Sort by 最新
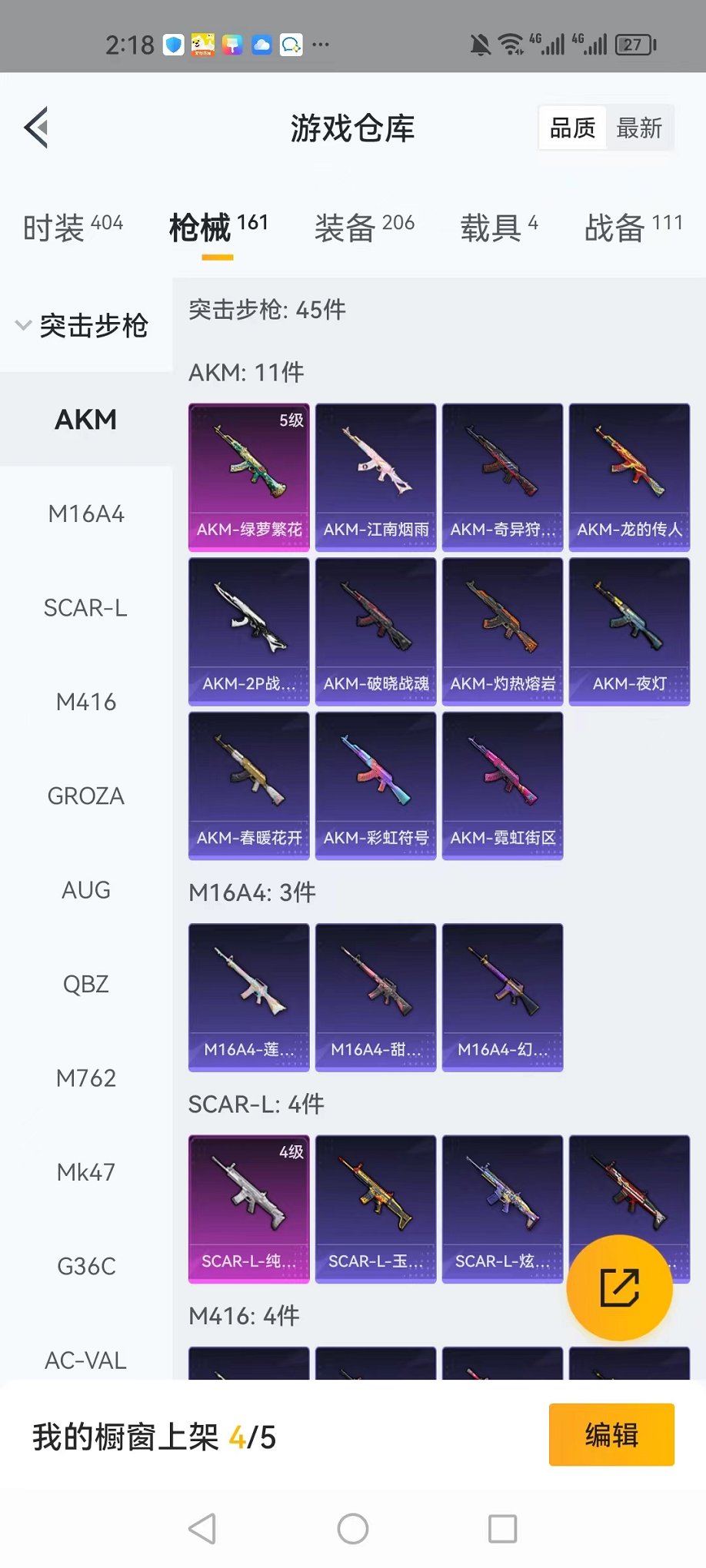Screen dimensions: 706x1568 pyautogui.click(x=639, y=128)
